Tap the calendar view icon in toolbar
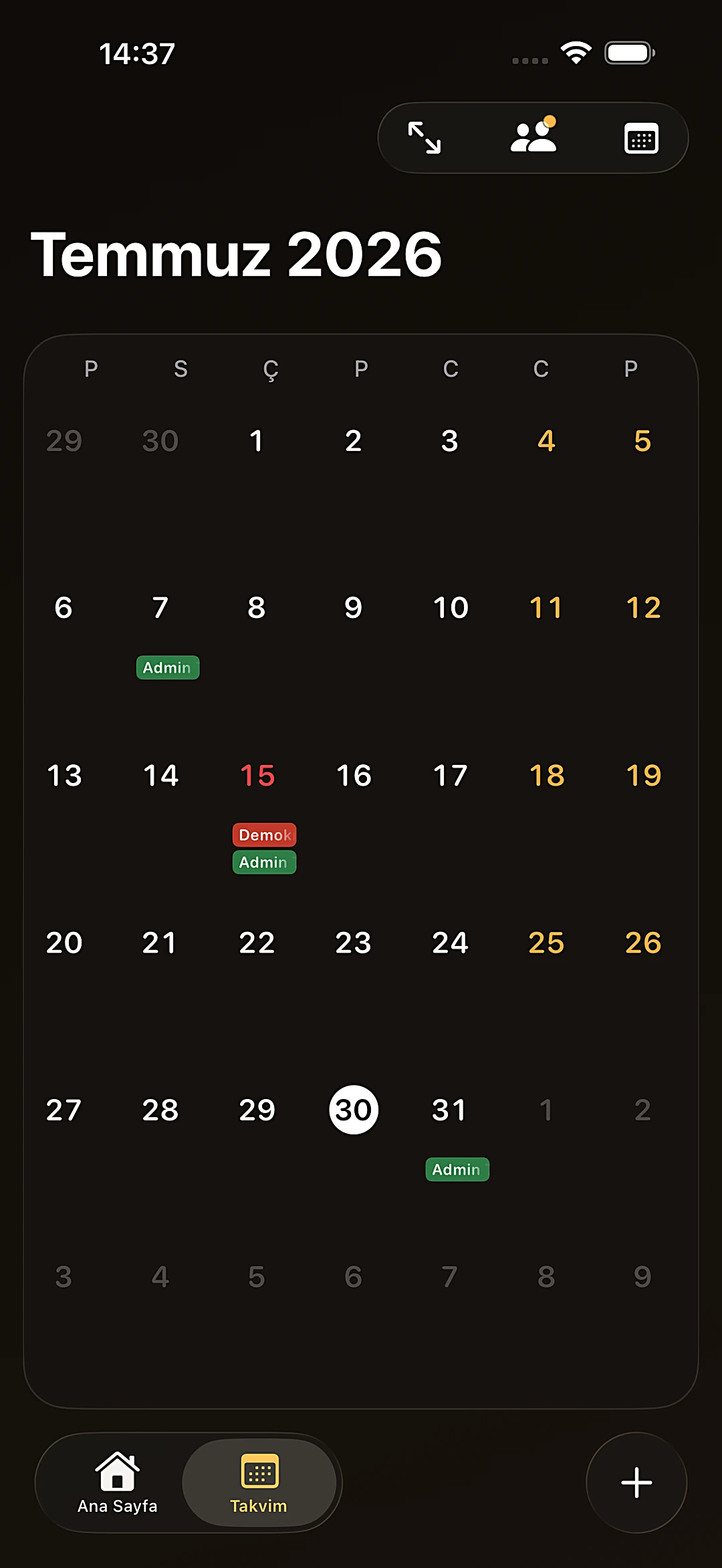Viewport: 722px width, 1568px height. (641, 138)
